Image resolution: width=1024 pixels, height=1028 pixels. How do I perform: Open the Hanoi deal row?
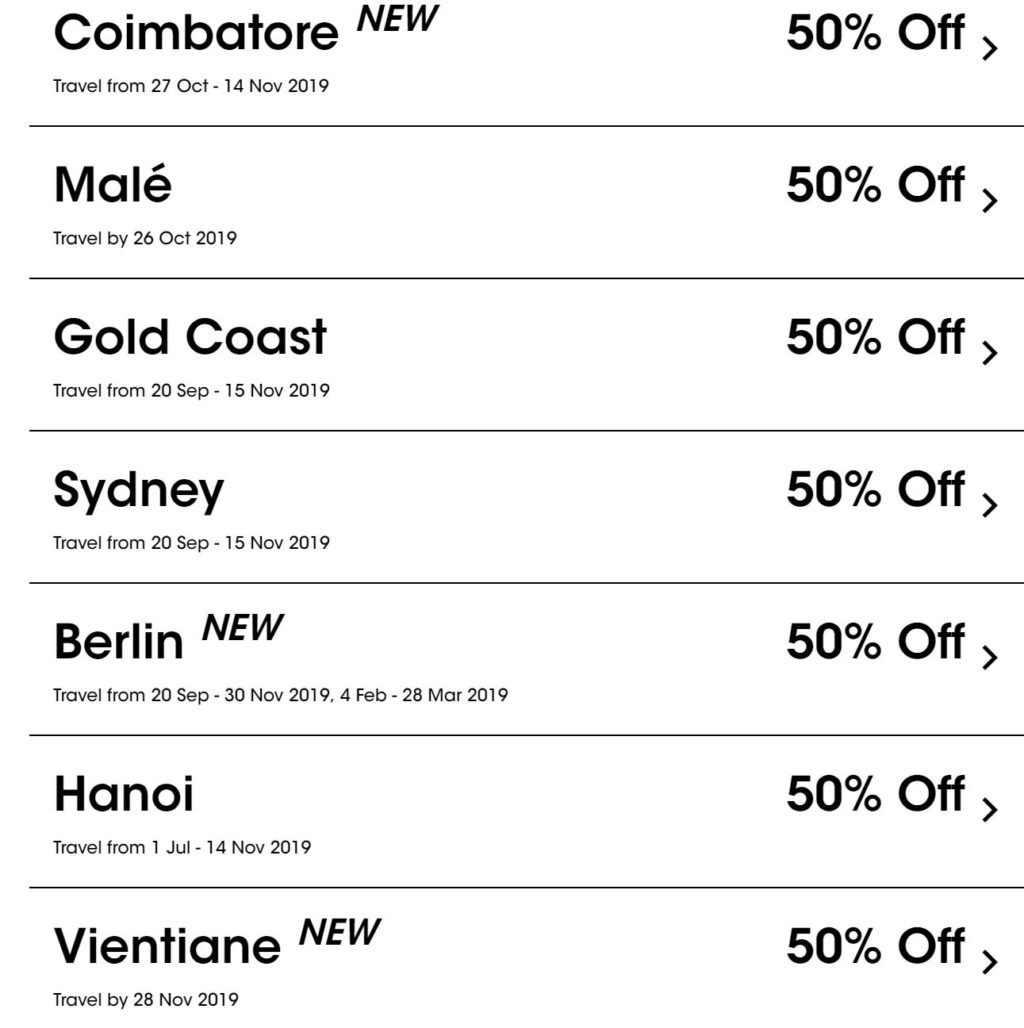[x=124, y=795]
